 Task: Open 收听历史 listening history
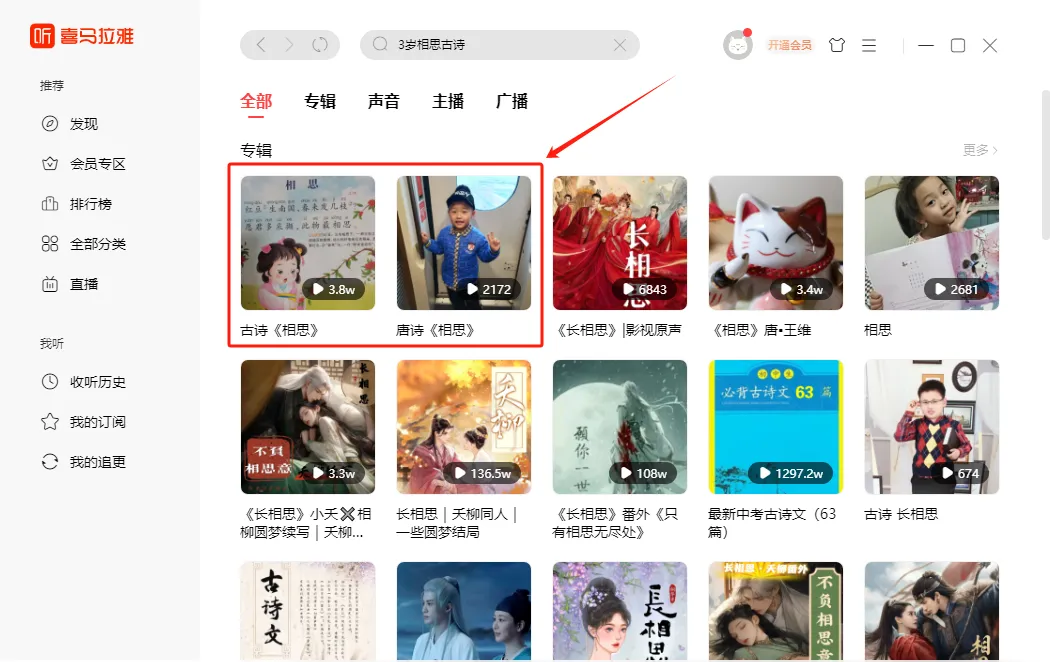[x=98, y=382]
